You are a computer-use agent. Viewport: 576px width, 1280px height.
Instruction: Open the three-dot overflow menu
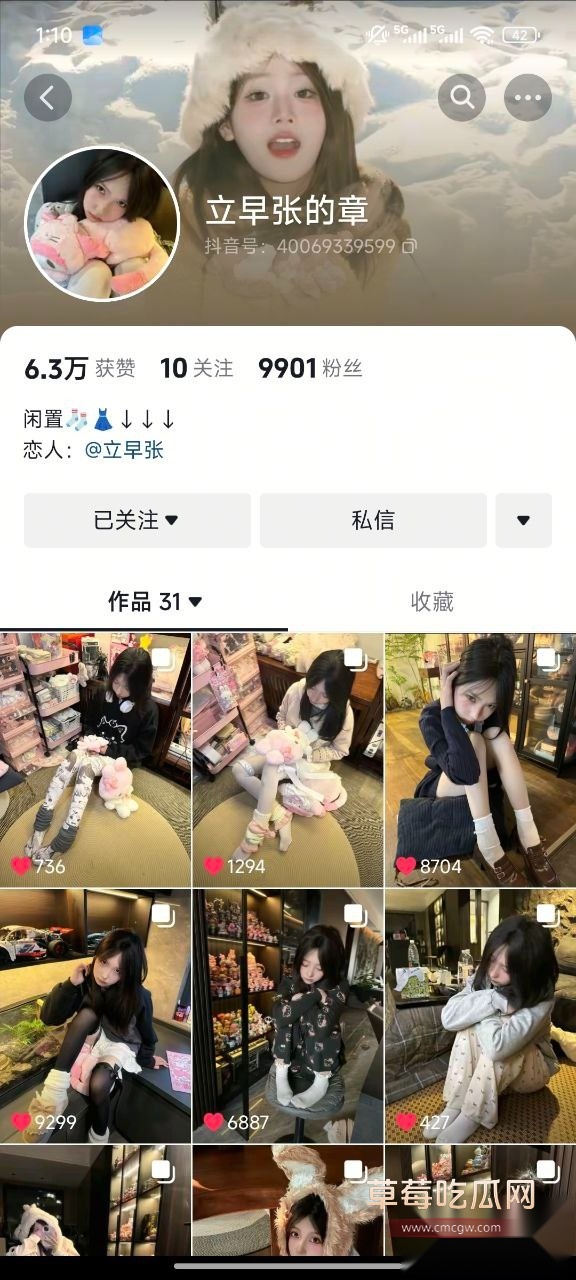click(527, 97)
